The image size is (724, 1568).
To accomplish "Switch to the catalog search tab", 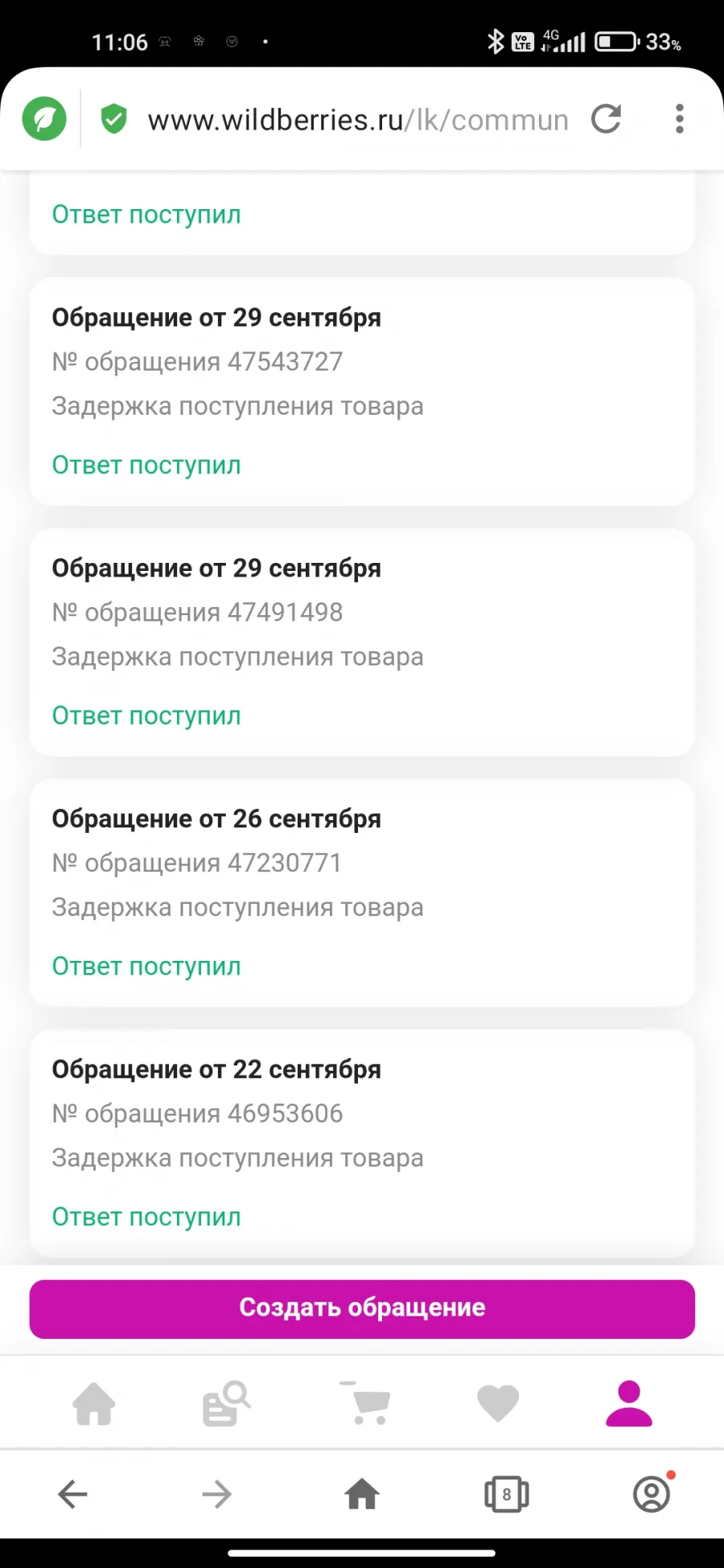I will [x=226, y=1403].
